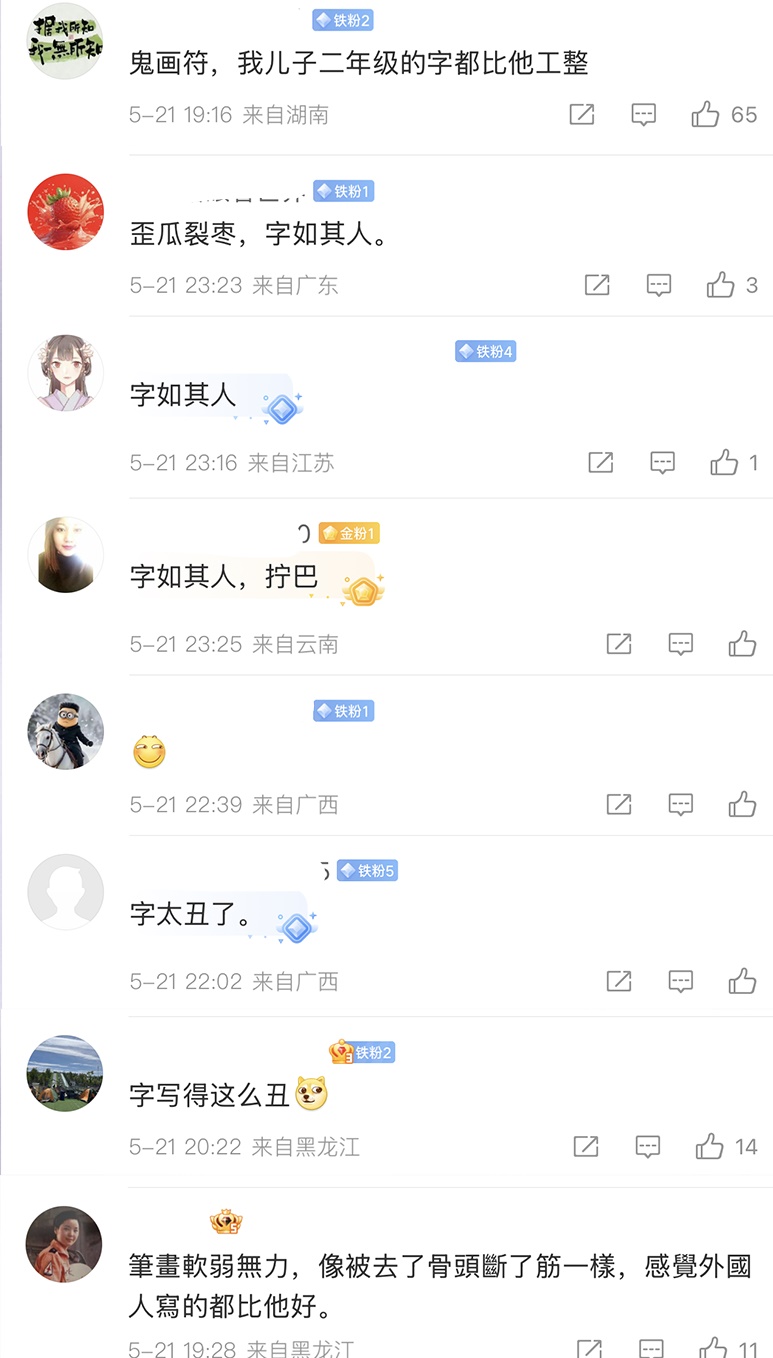Image resolution: width=773 pixels, height=1358 pixels.
Task: View the profile of the "筆畫軟弱無力" commenter
Action: [x=65, y=1244]
